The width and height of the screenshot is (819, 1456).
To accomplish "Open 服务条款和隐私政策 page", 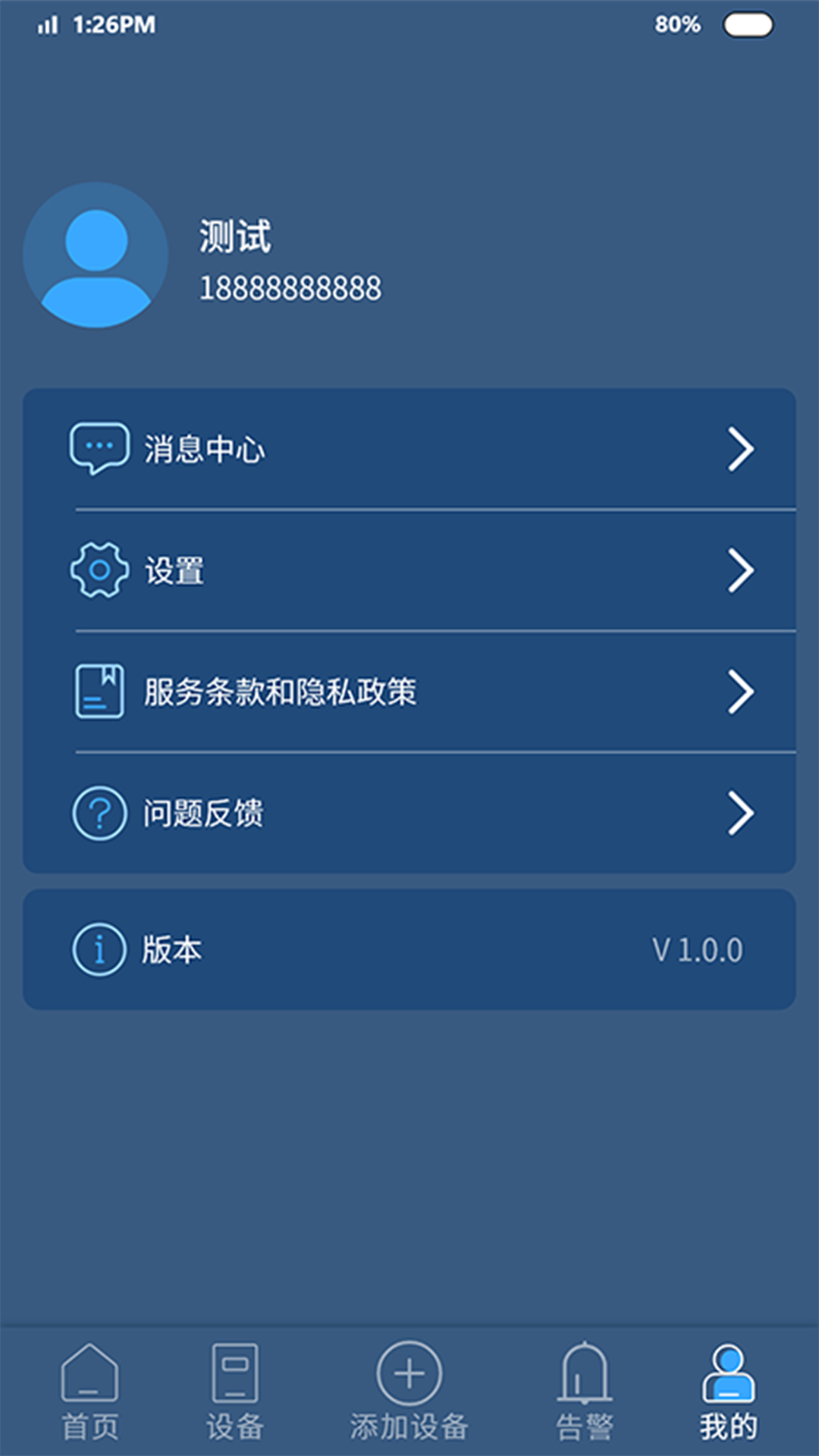I will click(x=409, y=692).
